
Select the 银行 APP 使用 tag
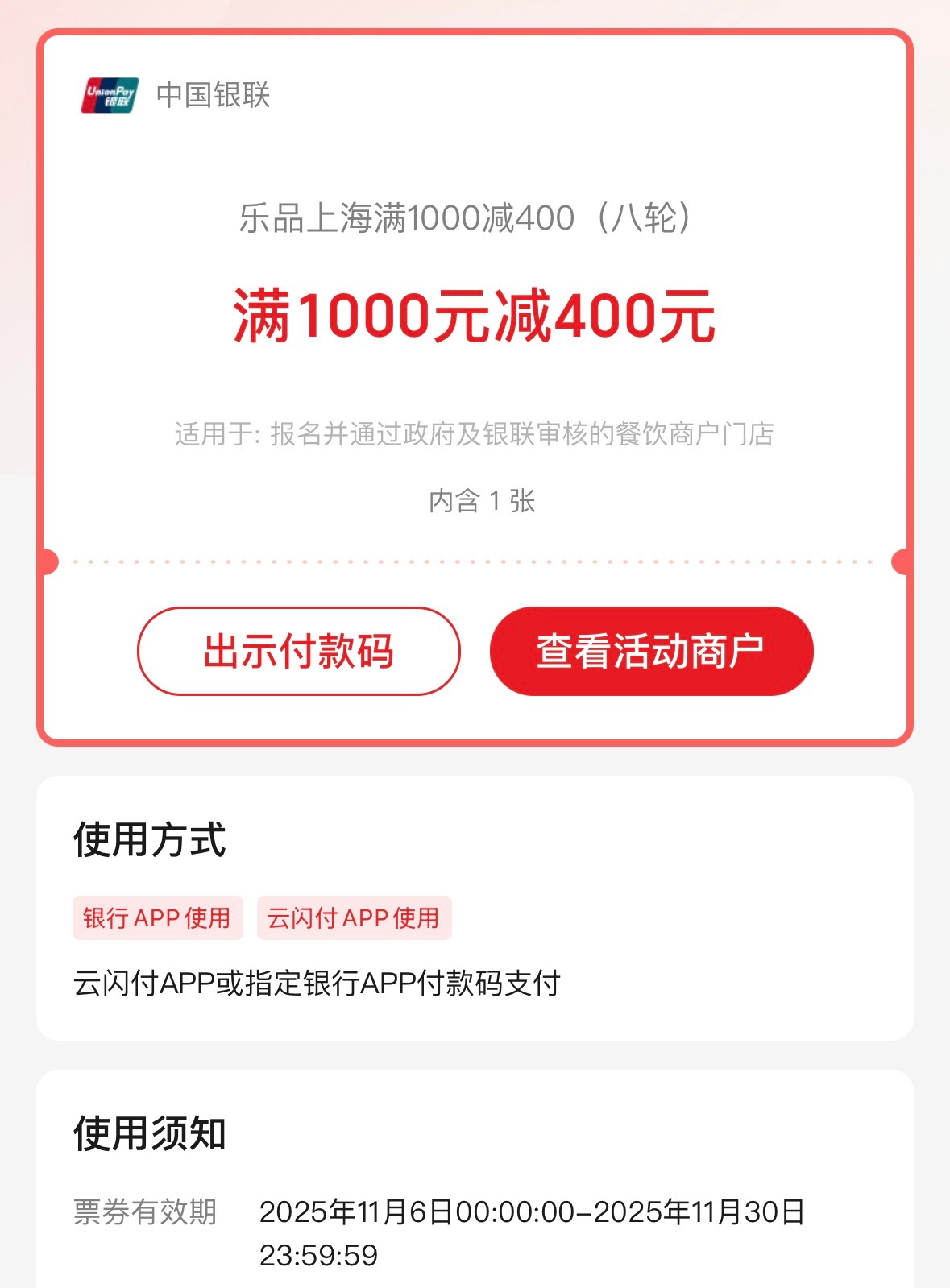(158, 917)
